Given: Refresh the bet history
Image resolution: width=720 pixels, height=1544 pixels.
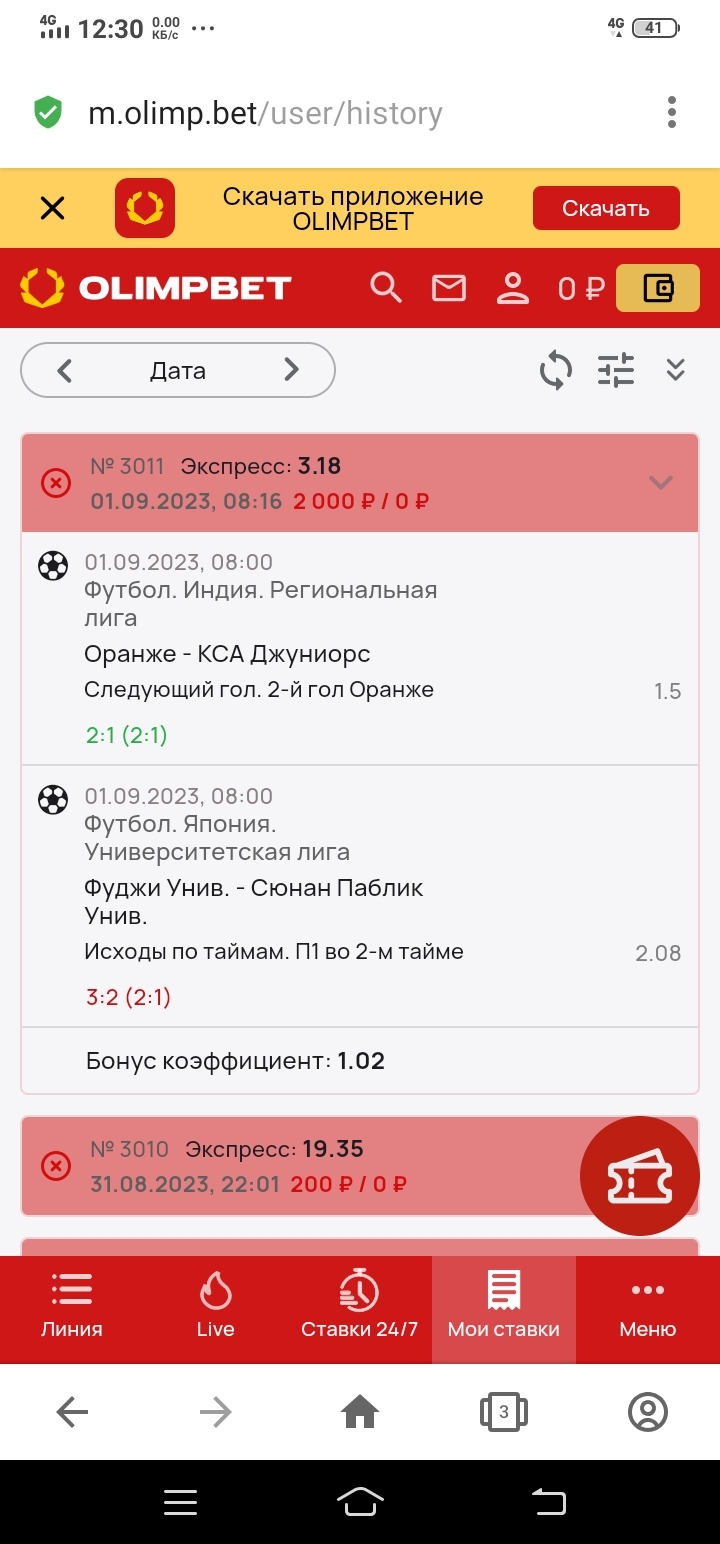Looking at the screenshot, I should point(556,371).
